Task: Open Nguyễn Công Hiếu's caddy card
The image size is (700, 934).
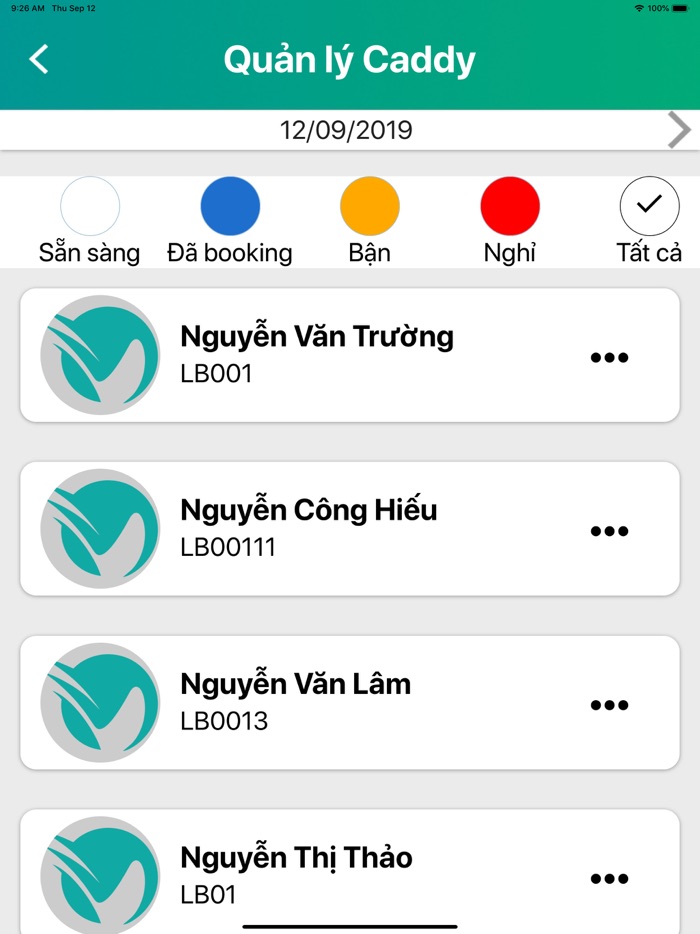Action: coord(308,528)
